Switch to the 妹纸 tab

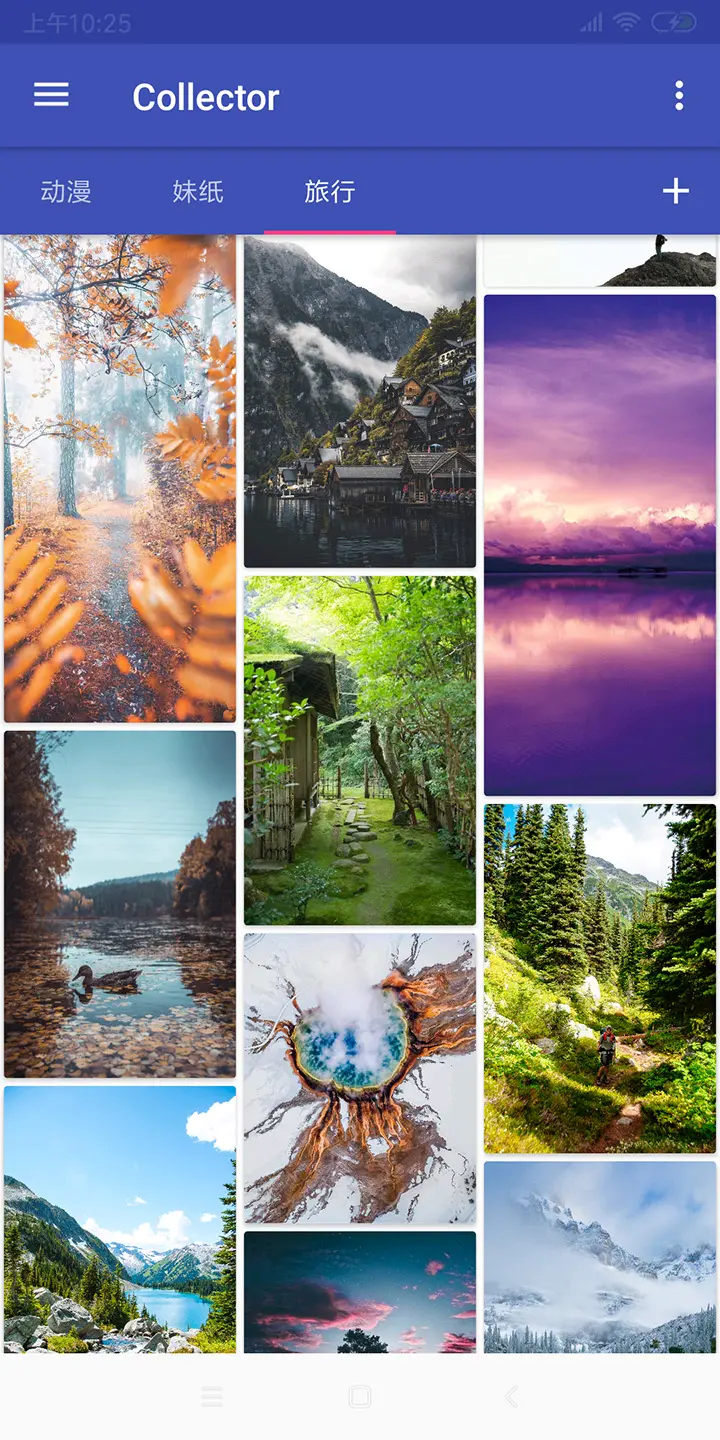pos(198,191)
